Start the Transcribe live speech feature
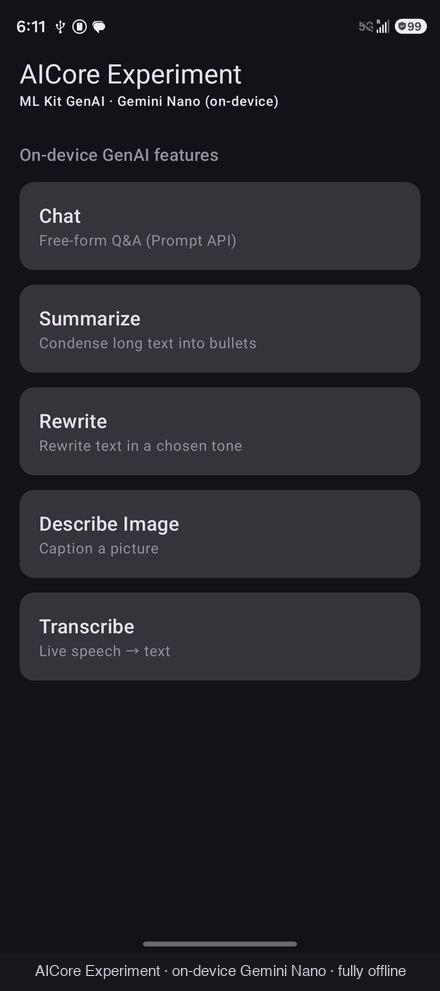The width and height of the screenshot is (440, 991). click(219, 636)
